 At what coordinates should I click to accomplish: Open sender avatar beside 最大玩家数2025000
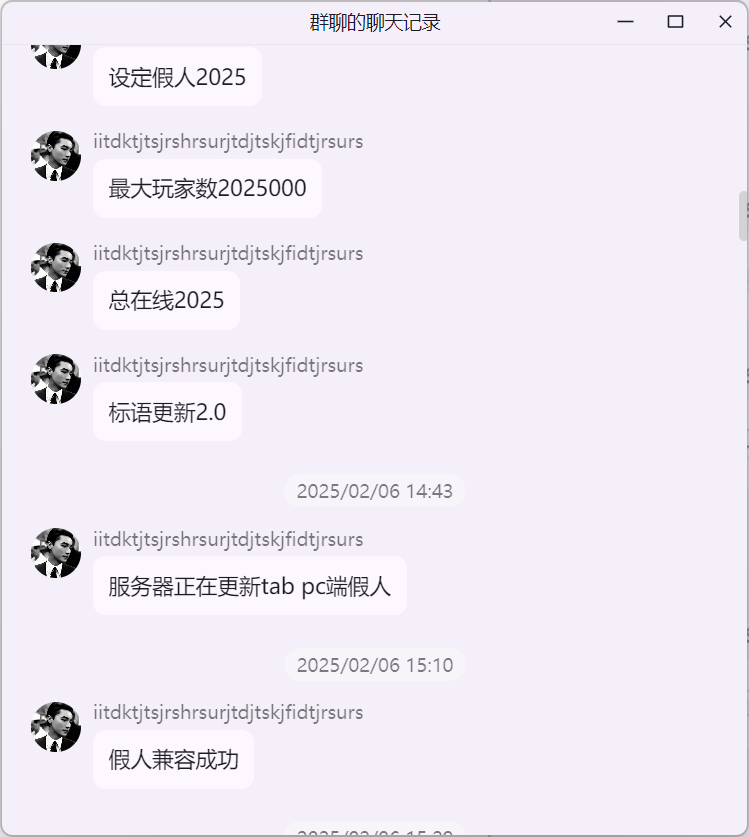(56, 156)
